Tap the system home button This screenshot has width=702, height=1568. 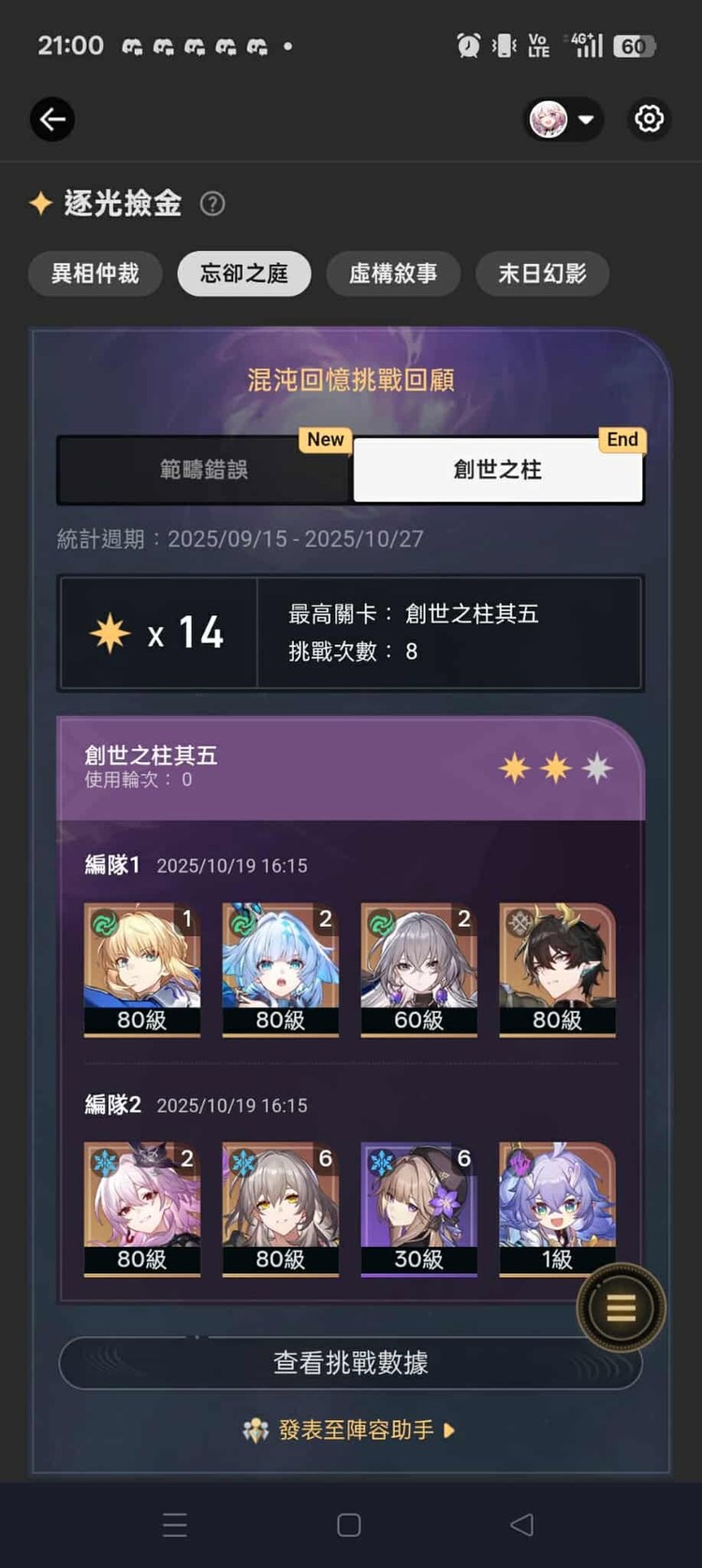click(349, 1525)
